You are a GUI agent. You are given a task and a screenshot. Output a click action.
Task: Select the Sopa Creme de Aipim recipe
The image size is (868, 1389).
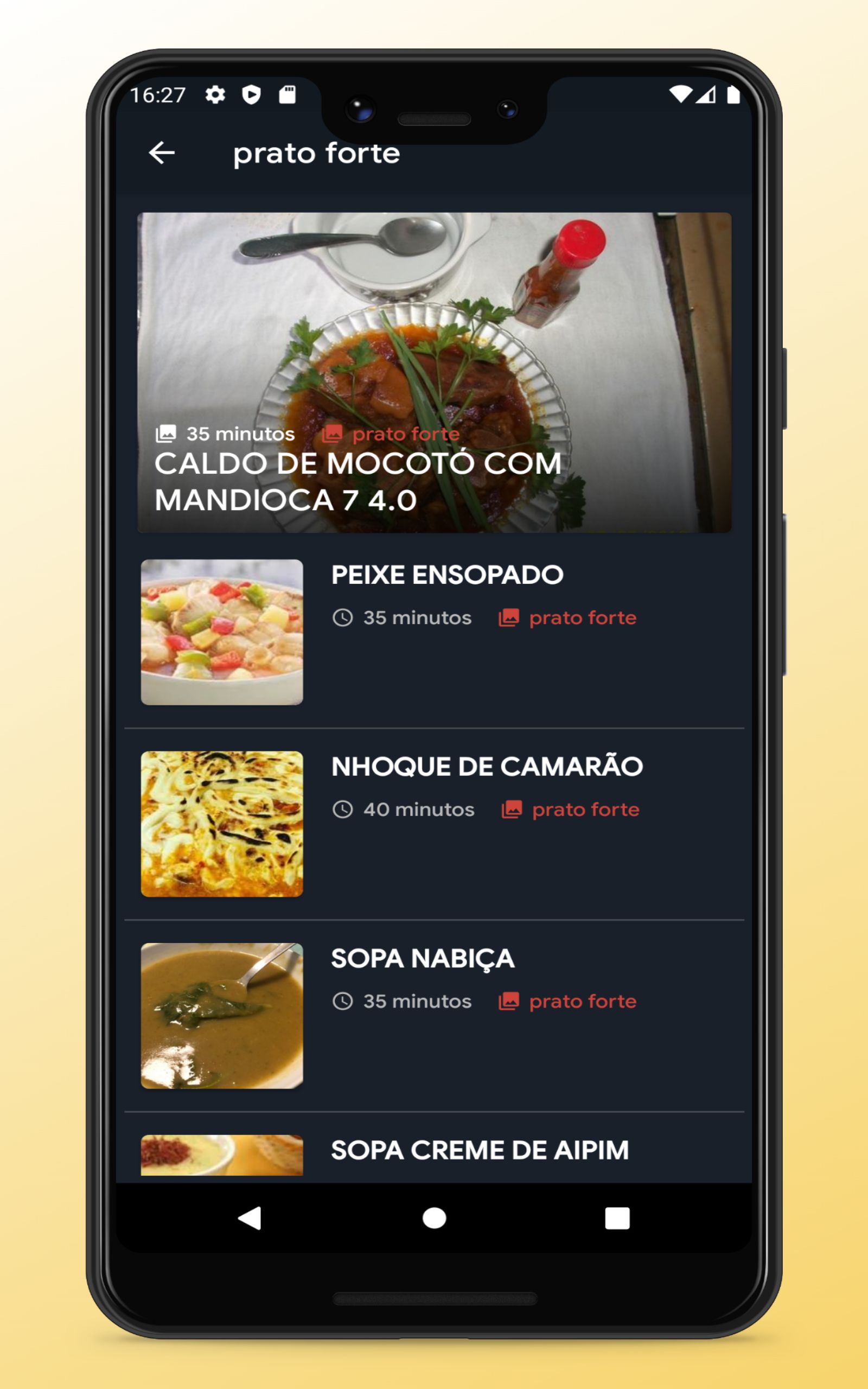coord(480,1150)
